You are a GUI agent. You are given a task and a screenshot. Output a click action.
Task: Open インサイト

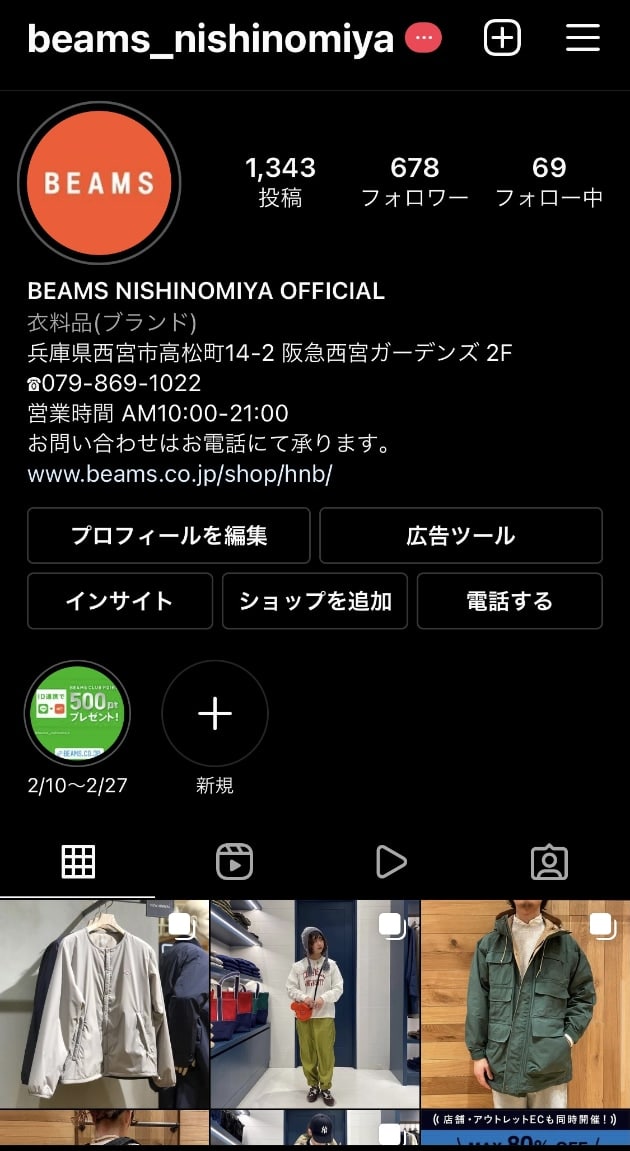point(120,601)
